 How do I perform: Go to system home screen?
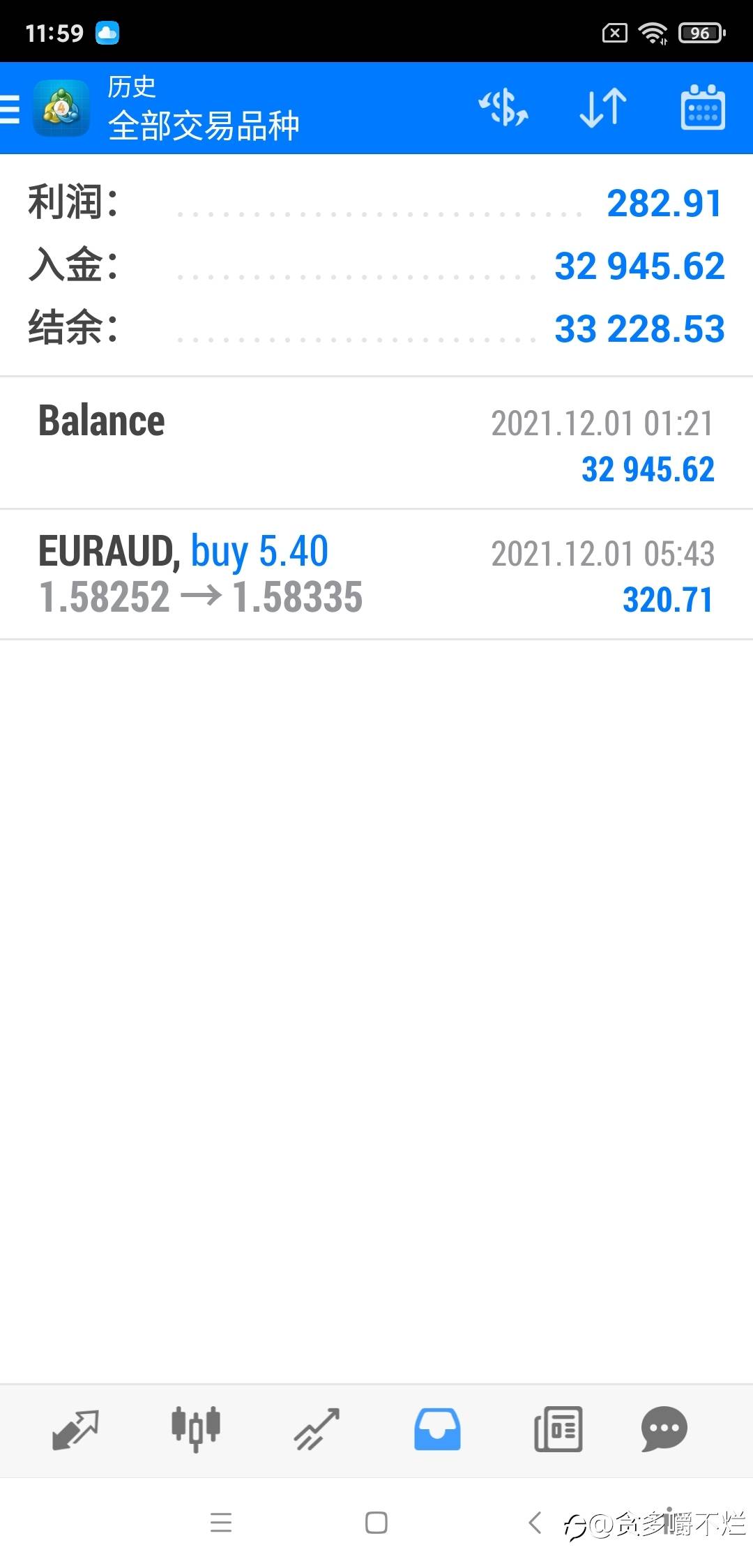376,1523
